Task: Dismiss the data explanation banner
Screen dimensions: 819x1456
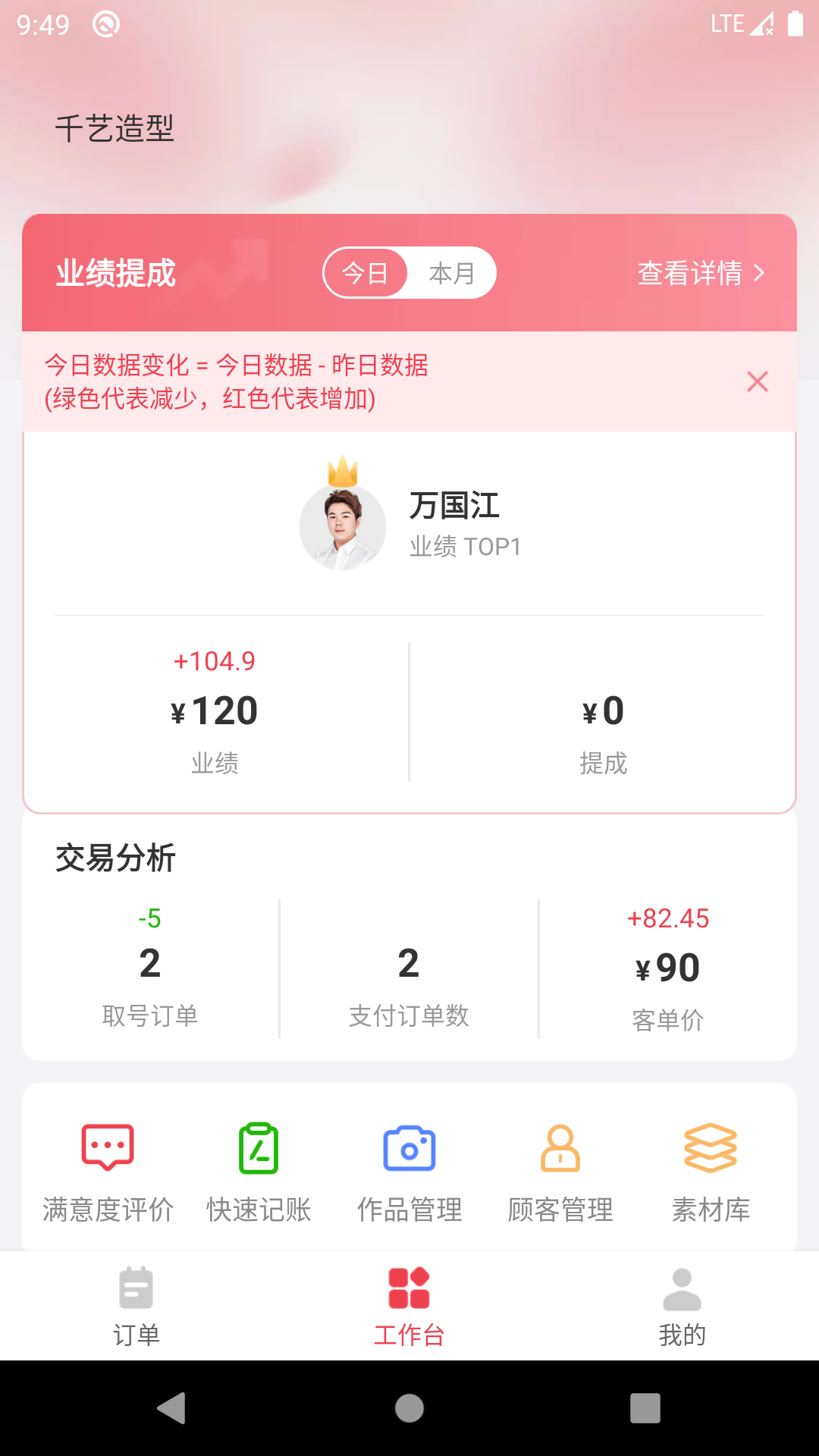Action: [x=758, y=381]
